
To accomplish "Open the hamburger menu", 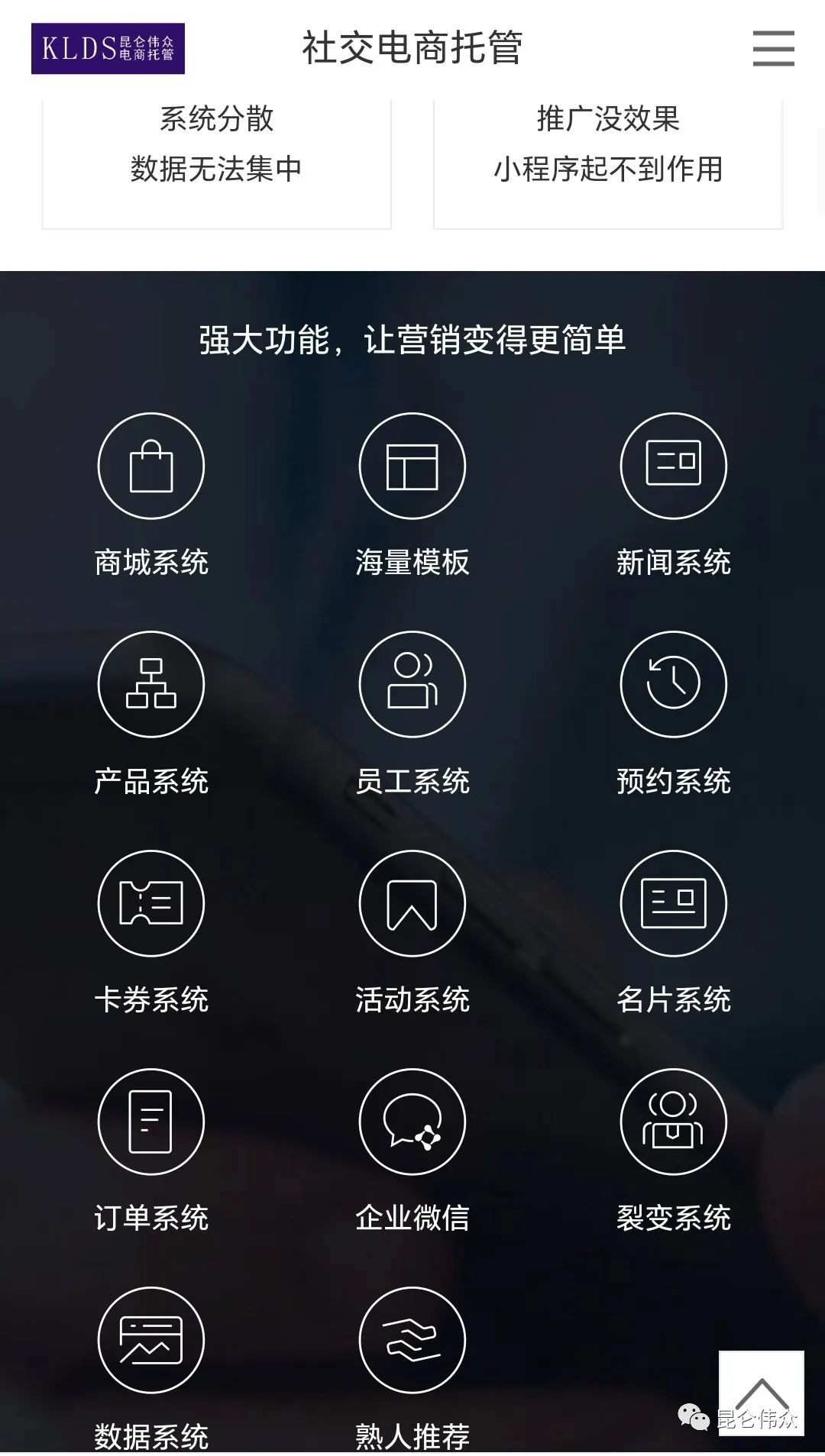I will [773, 48].
